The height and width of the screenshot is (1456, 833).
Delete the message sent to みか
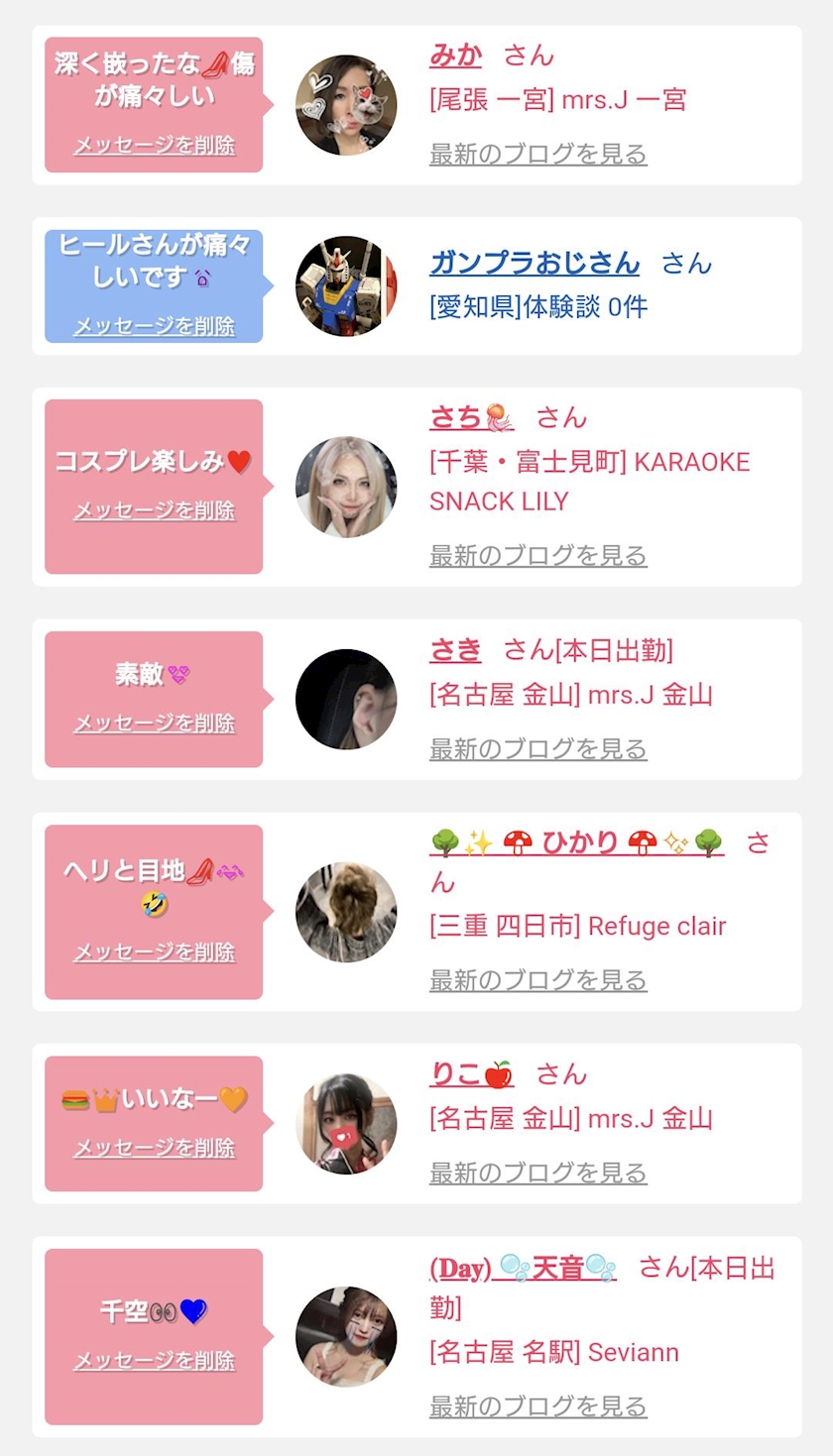pos(154,145)
